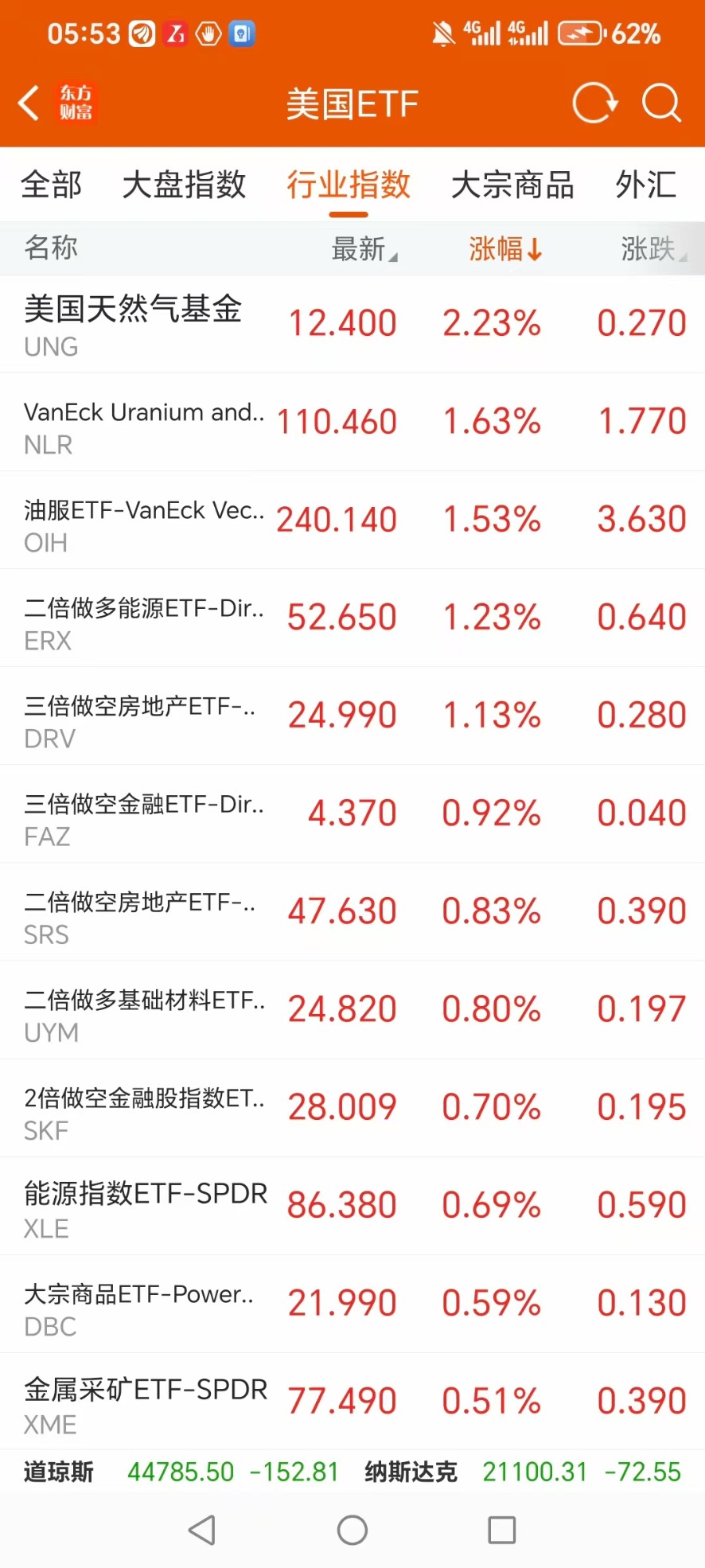Open 三倍做空金融ETF FAZ
Screen dimensions: 705x1568
[352, 814]
